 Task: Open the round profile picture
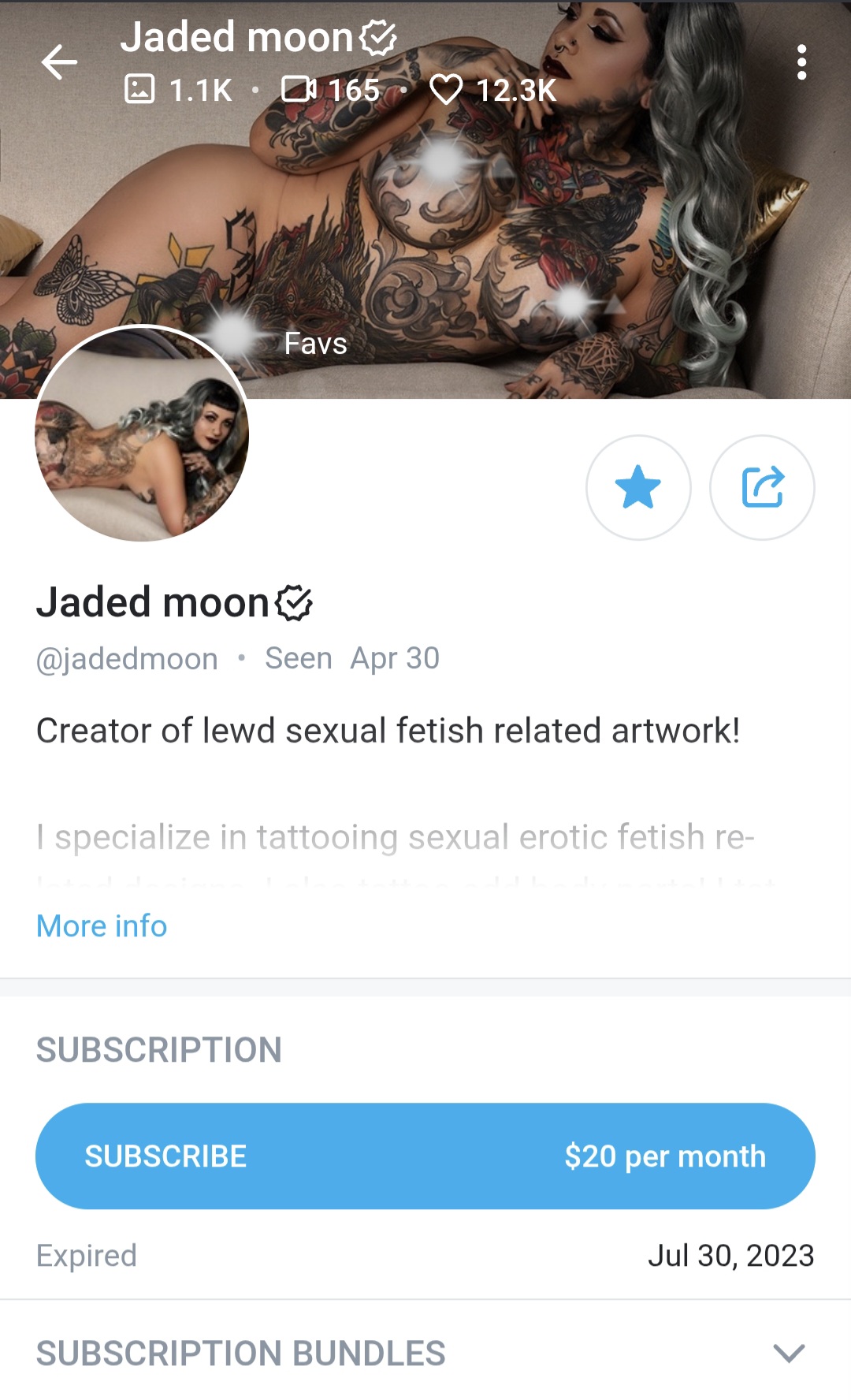pos(143,434)
